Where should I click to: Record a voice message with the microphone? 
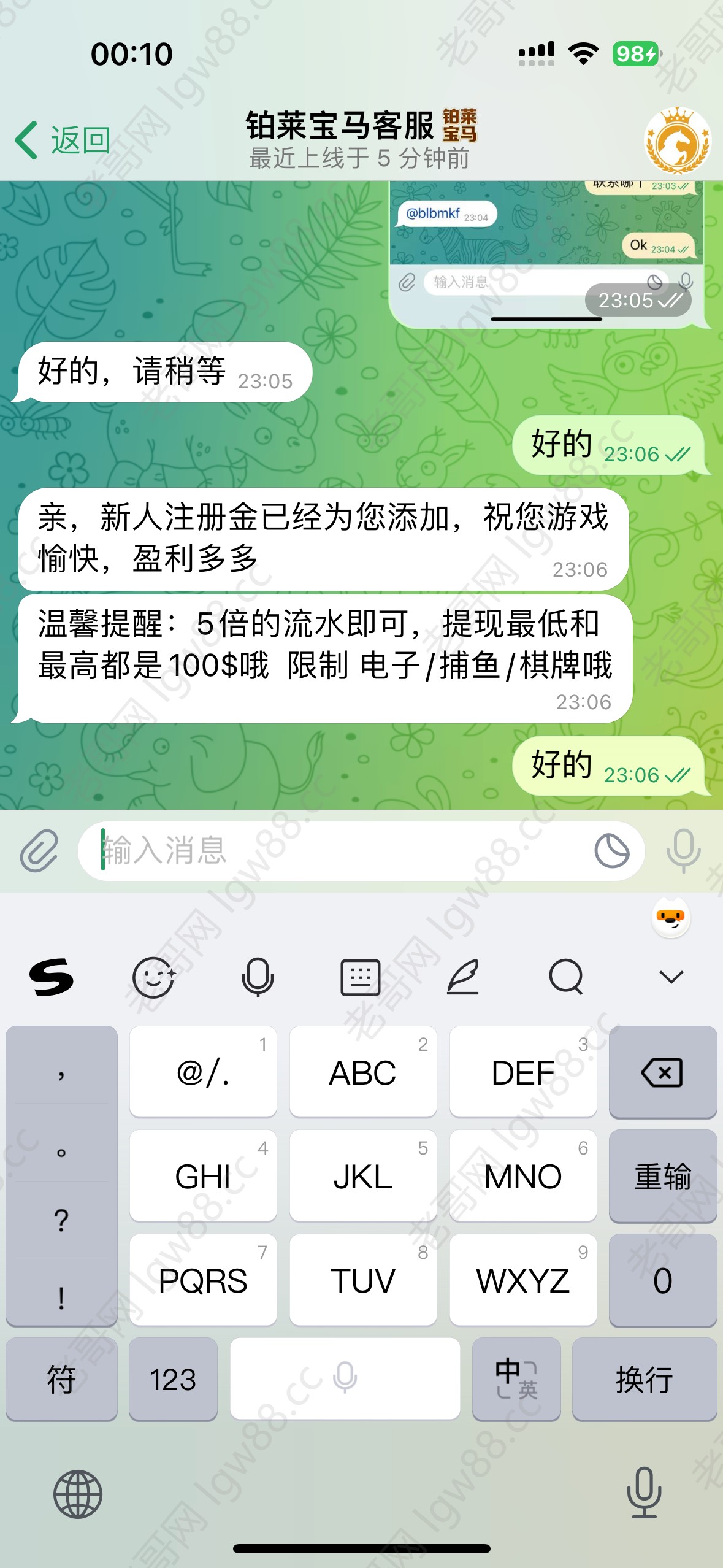pos(683,851)
